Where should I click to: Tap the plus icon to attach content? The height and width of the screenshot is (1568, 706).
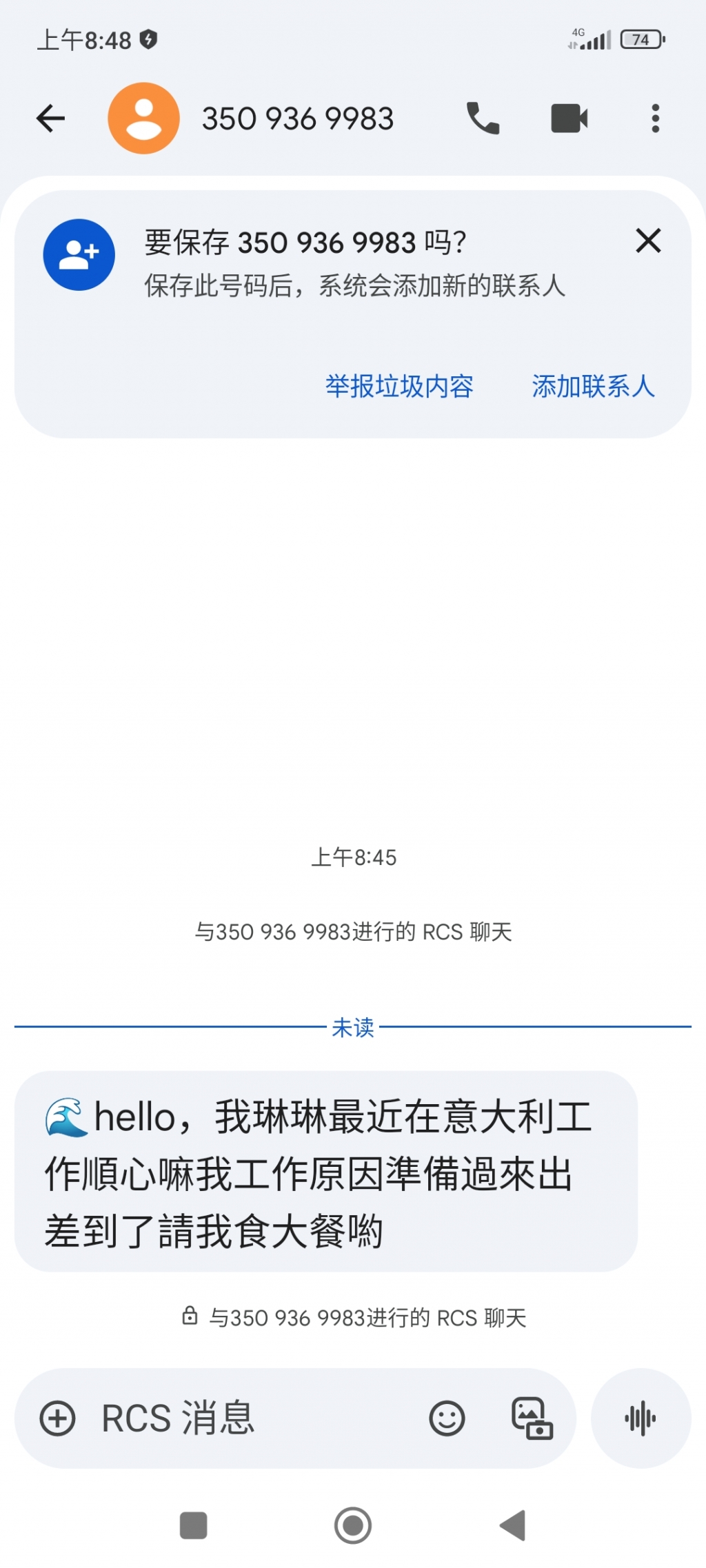click(57, 1418)
